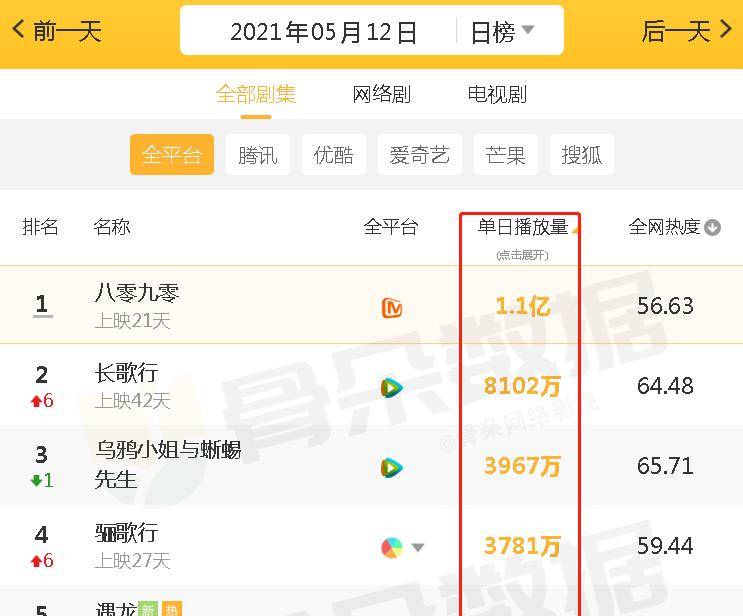Image resolution: width=743 pixels, height=616 pixels.
Task: Open the 八零九零 show row
Action: (x=137, y=294)
